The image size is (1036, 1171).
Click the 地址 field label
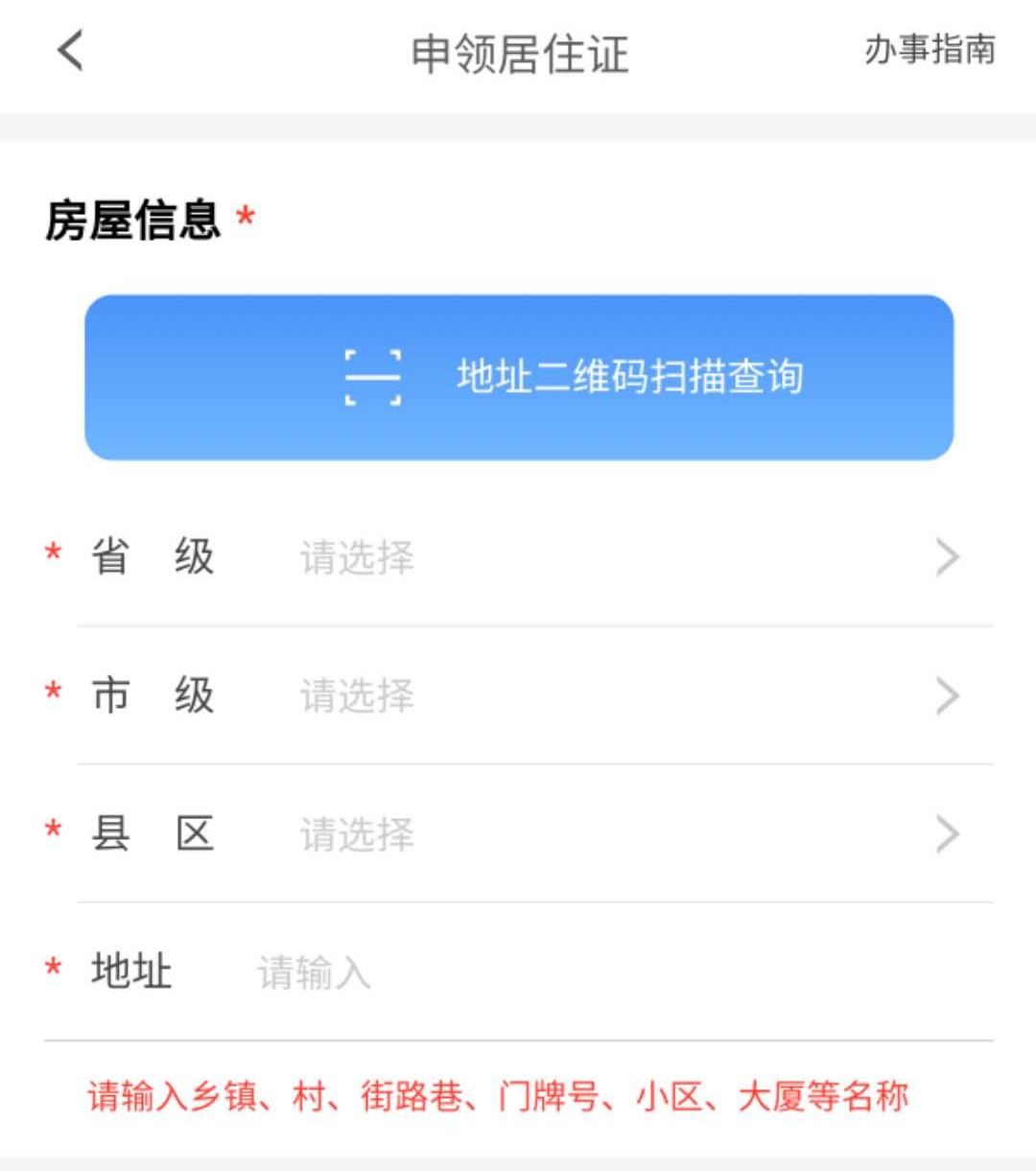[132, 972]
